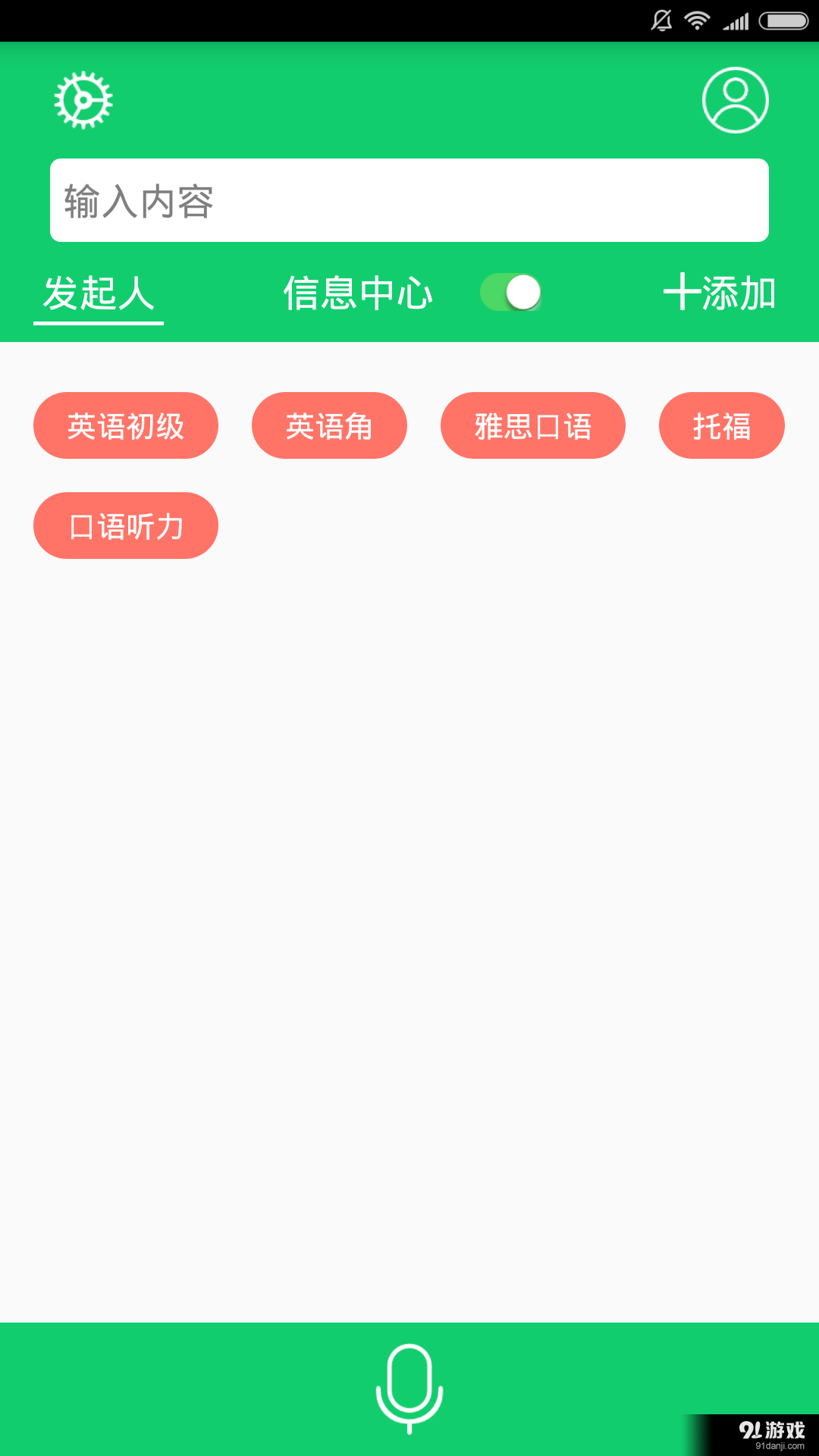Turn off the green message toggle

pos(512,293)
